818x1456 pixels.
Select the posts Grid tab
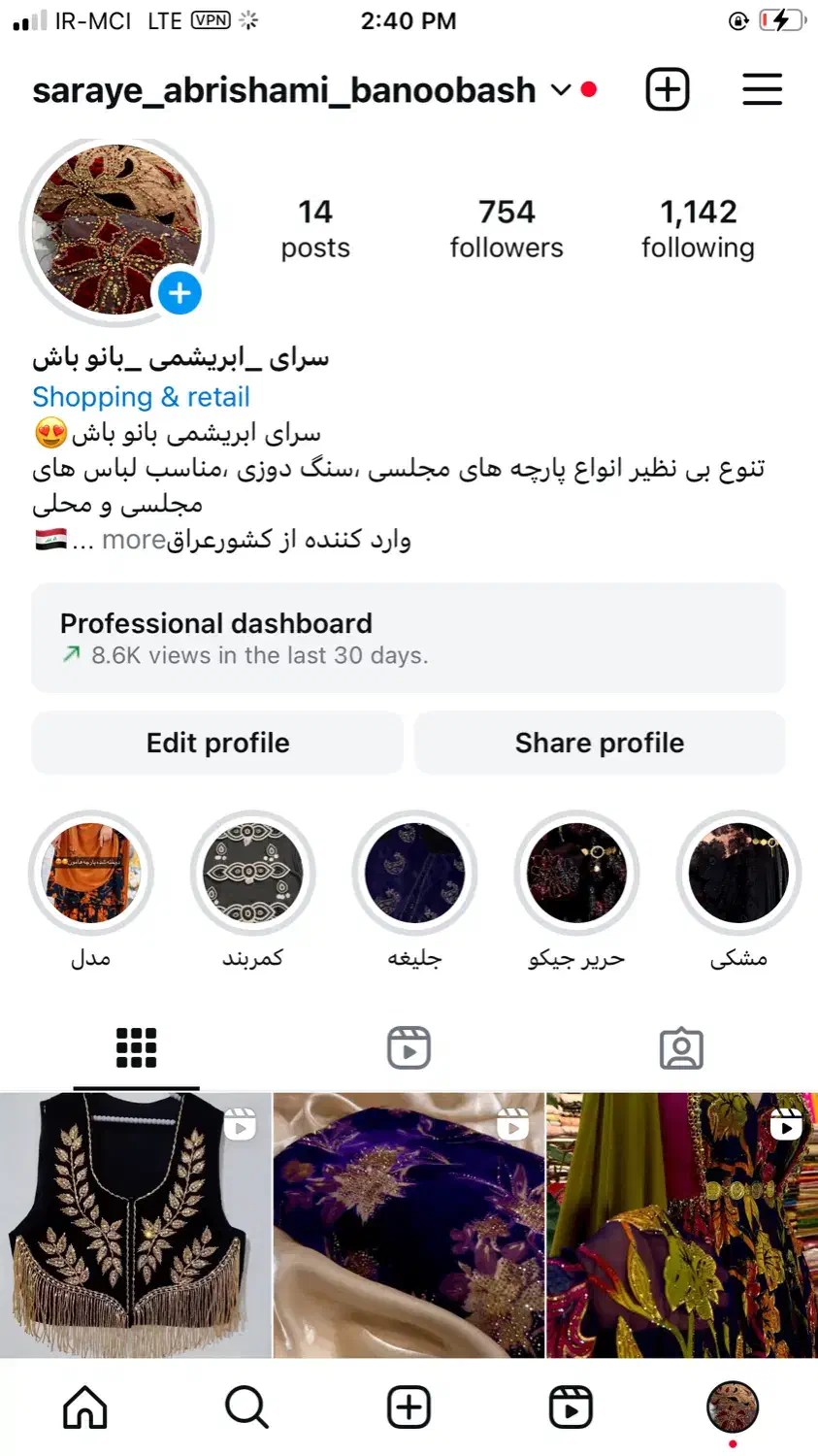pos(136,1048)
